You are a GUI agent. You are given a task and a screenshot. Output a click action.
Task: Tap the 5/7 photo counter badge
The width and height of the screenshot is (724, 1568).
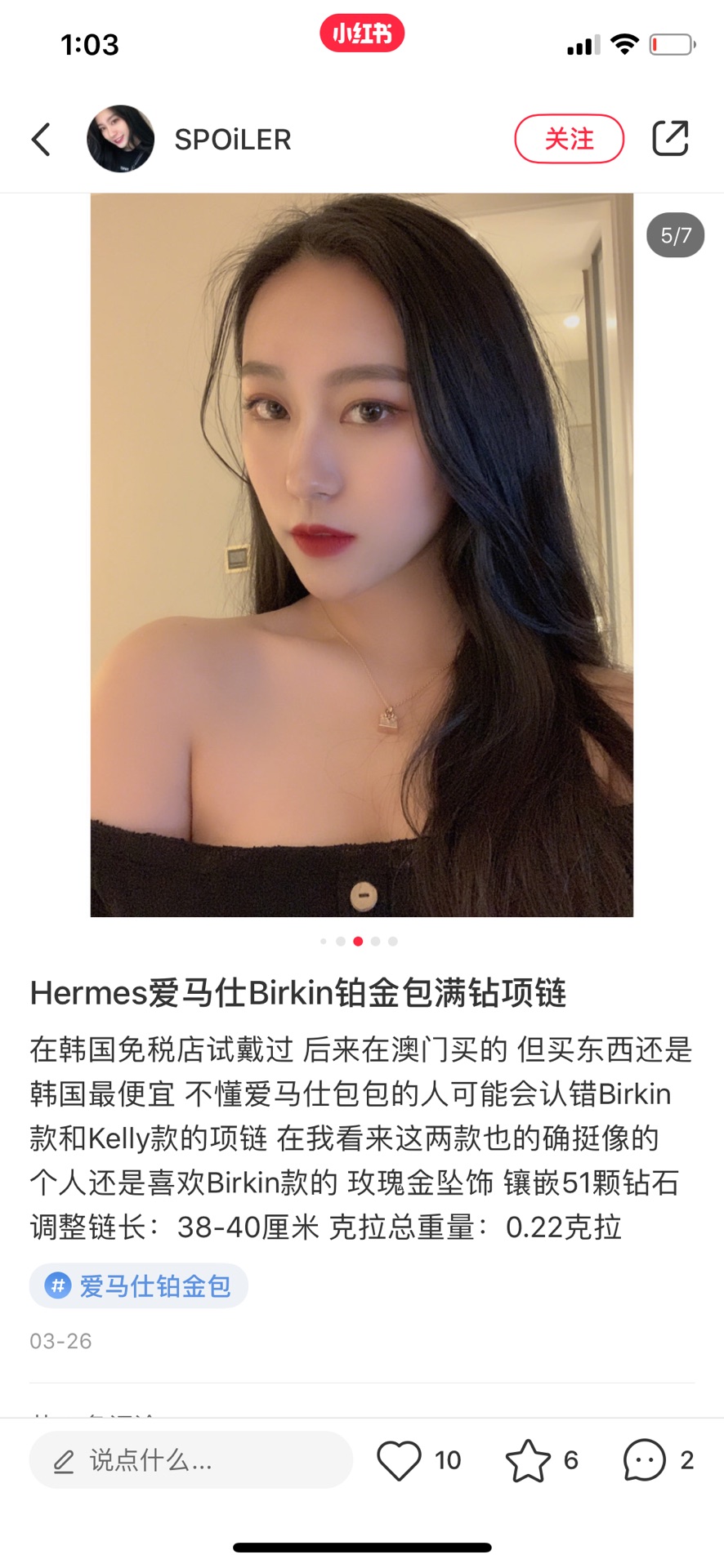(x=674, y=235)
